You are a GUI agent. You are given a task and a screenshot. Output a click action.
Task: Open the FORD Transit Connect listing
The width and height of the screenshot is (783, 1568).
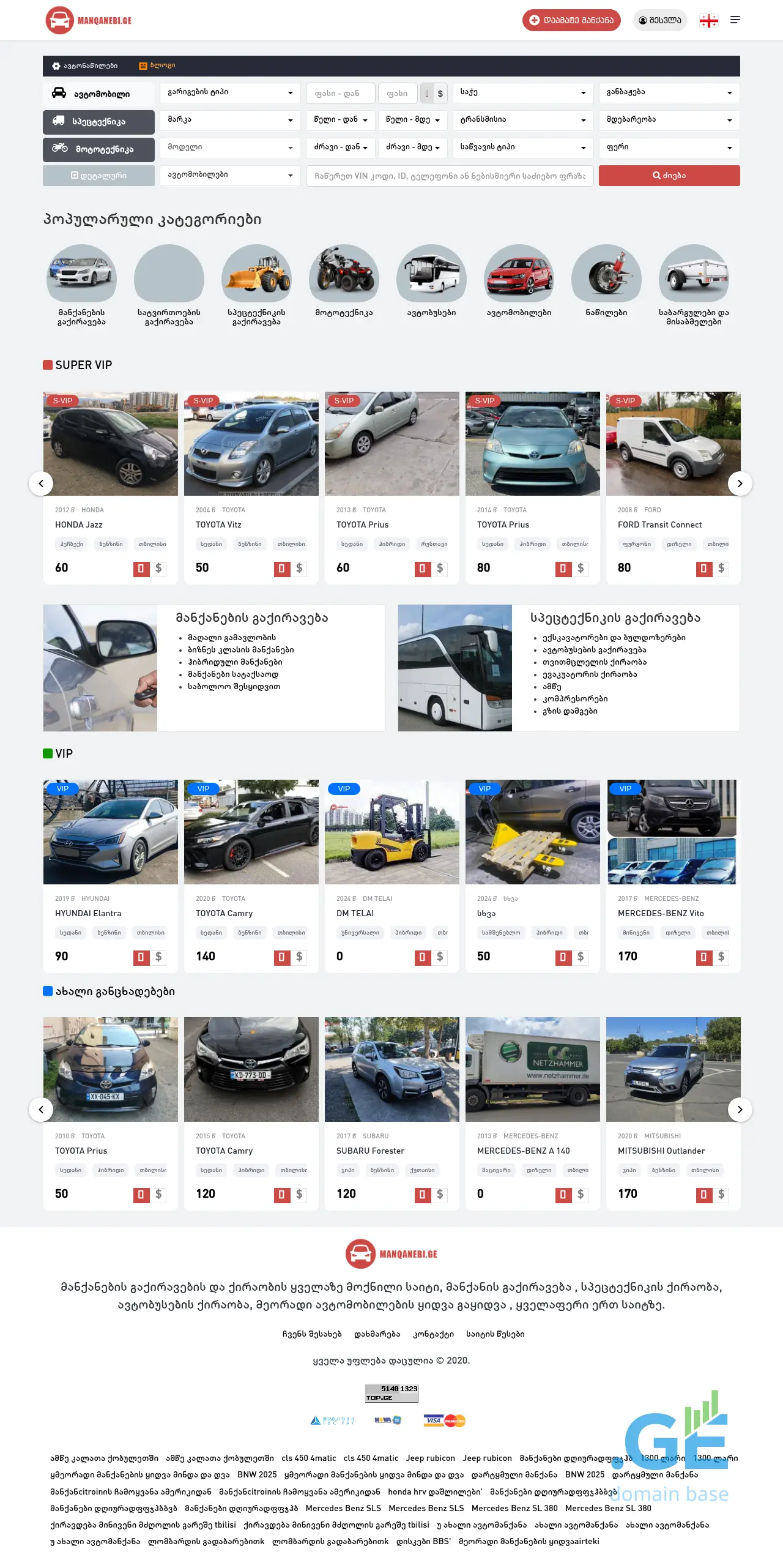tap(659, 525)
